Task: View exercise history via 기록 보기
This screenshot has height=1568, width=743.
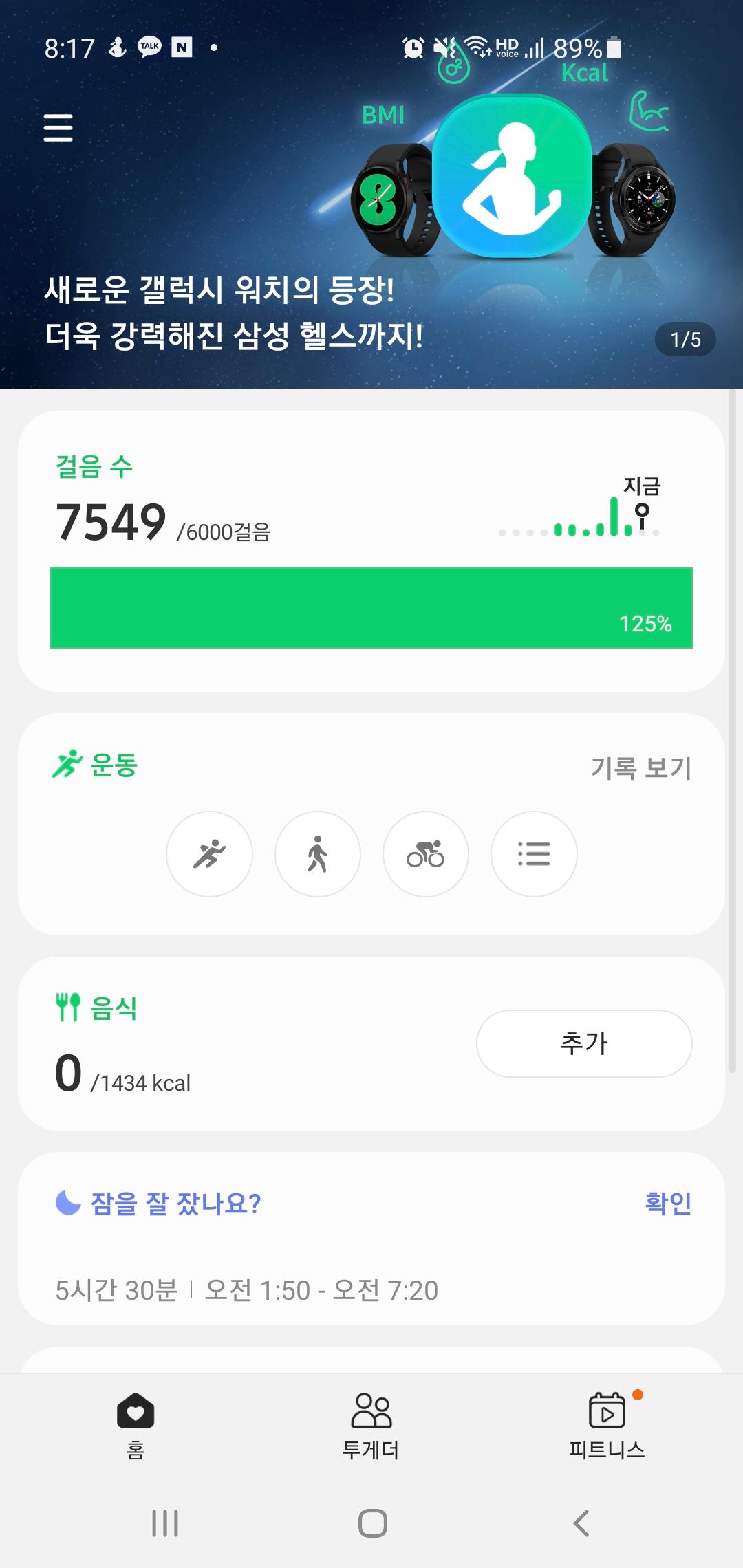Action: pos(641,767)
